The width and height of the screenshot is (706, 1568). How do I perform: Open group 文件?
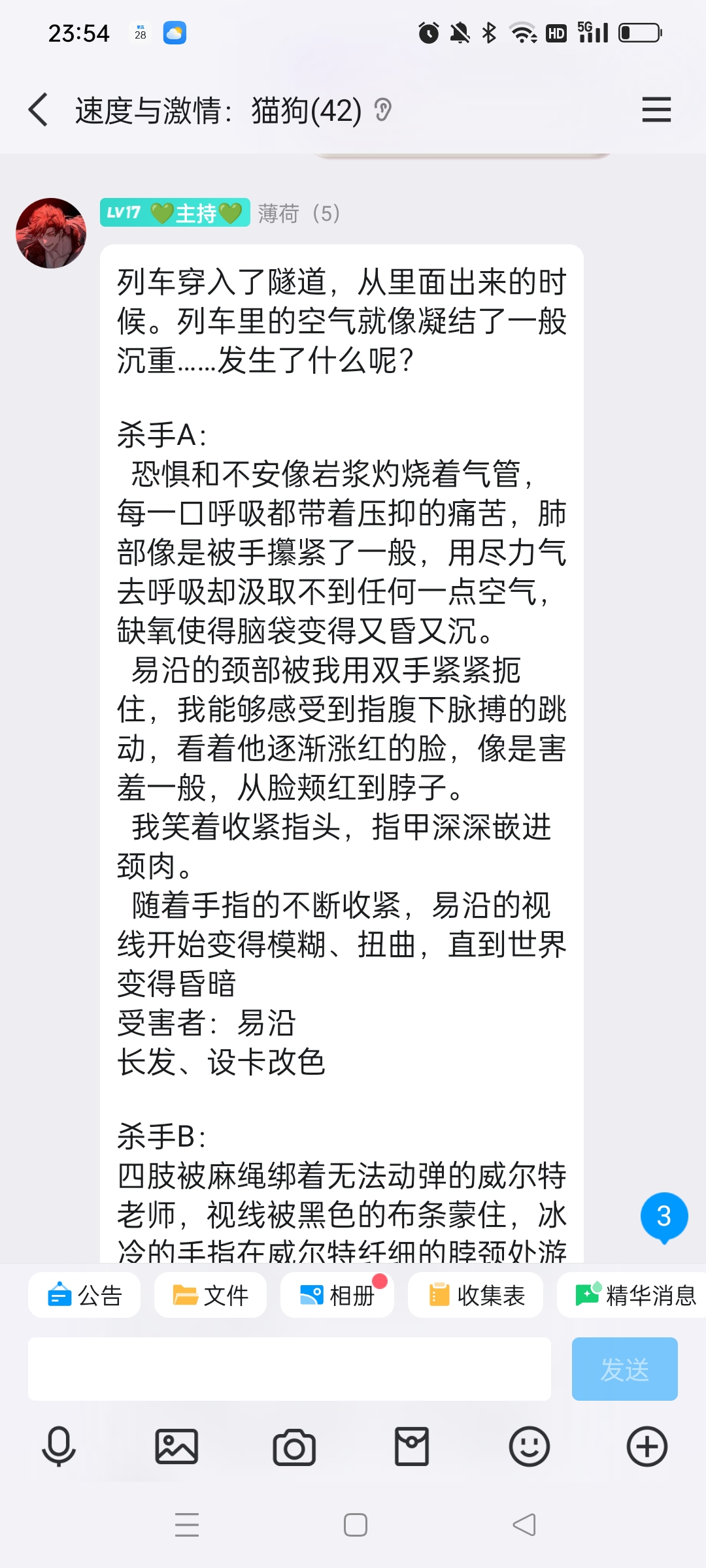click(x=210, y=1295)
